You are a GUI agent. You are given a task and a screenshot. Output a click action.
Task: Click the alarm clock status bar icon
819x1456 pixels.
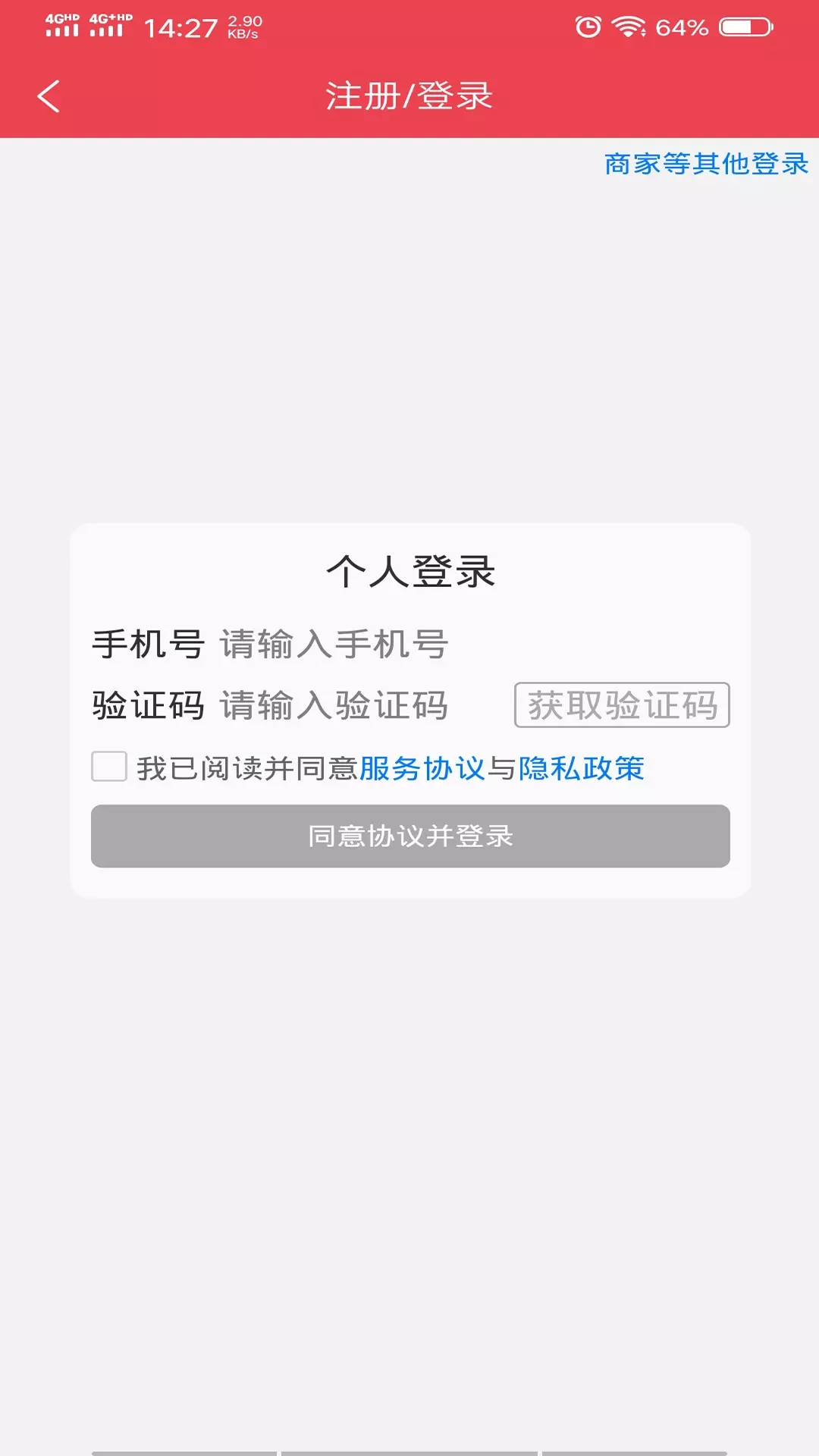click(x=588, y=27)
